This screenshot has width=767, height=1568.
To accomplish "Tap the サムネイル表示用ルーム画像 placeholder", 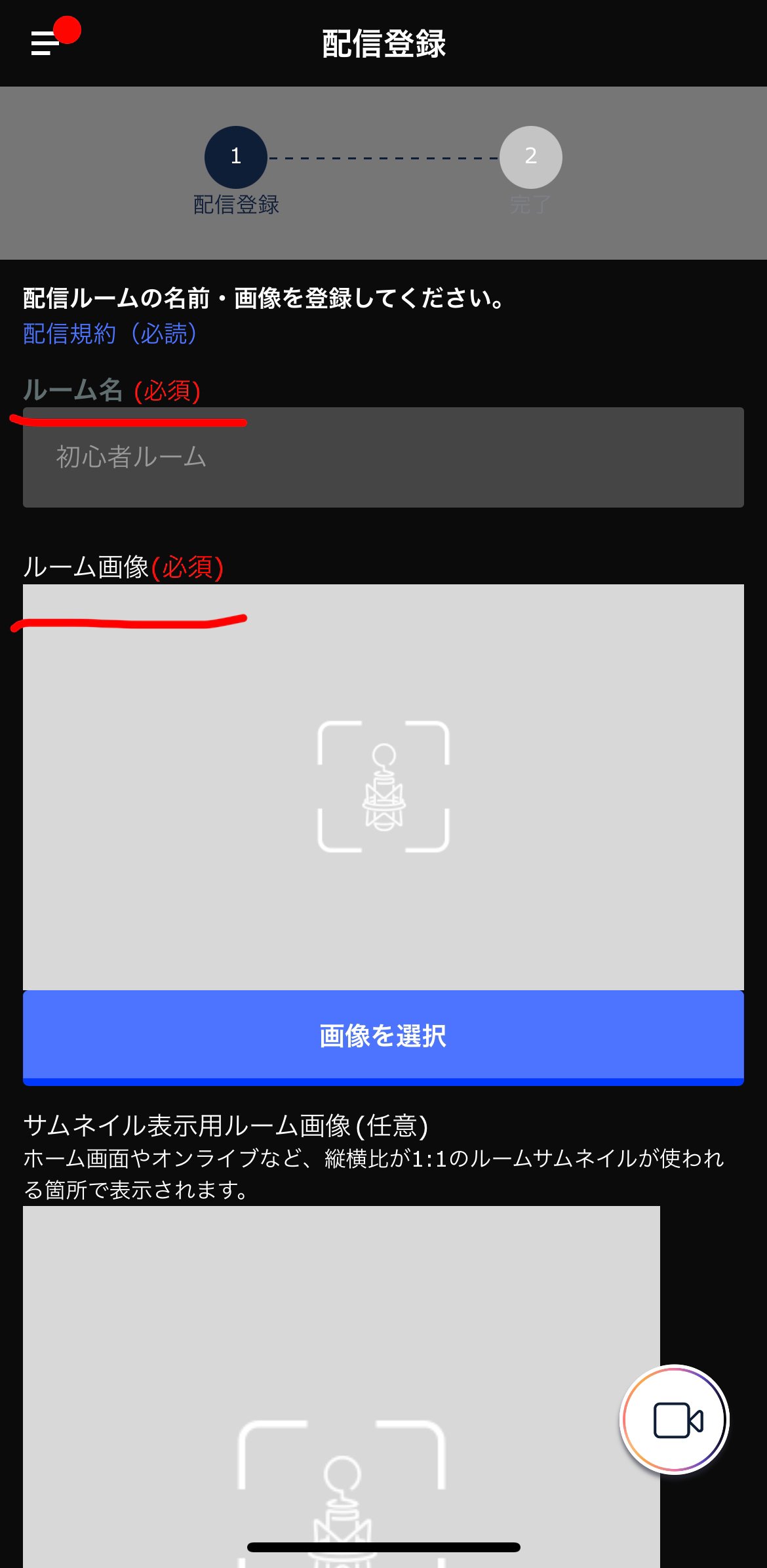I will click(x=342, y=1387).
